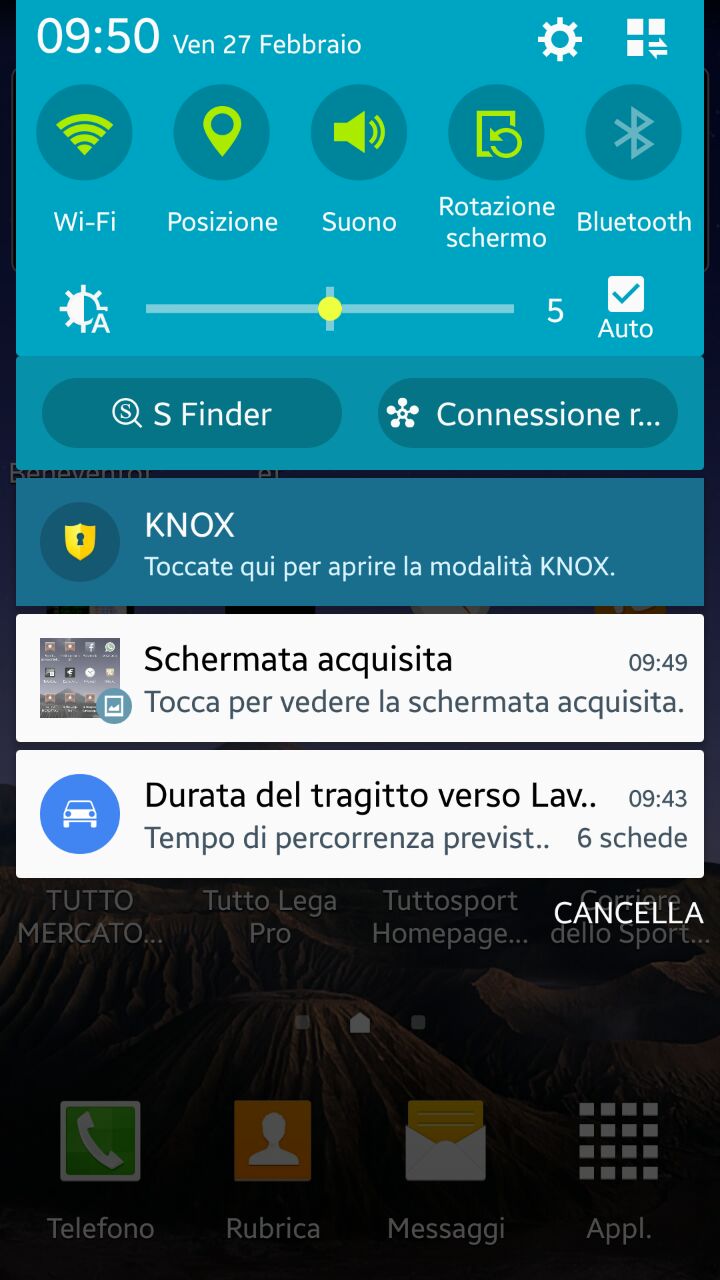Screen dimensions: 720x1280
Task: Toggle Wi-Fi off
Action: [84, 132]
